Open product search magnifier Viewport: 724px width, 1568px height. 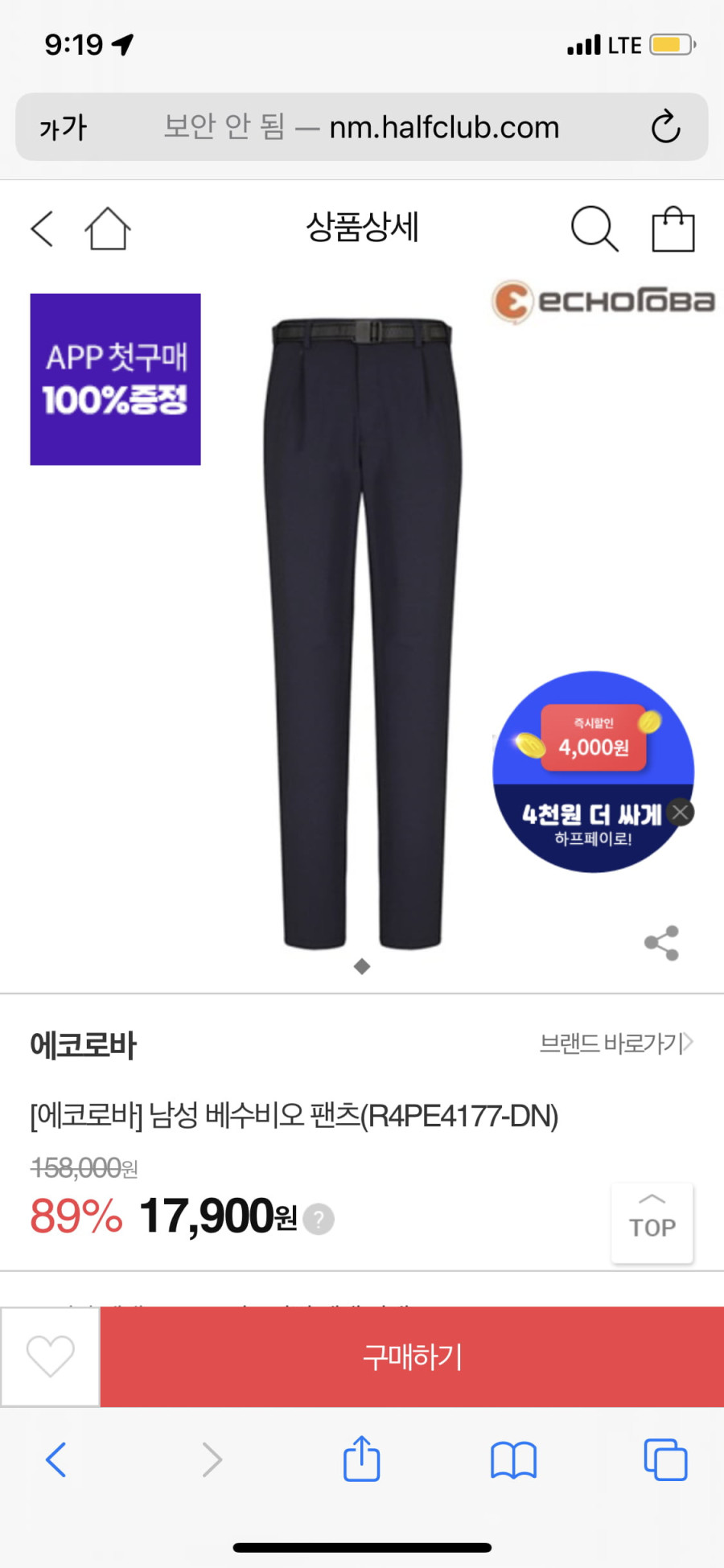tap(594, 229)
